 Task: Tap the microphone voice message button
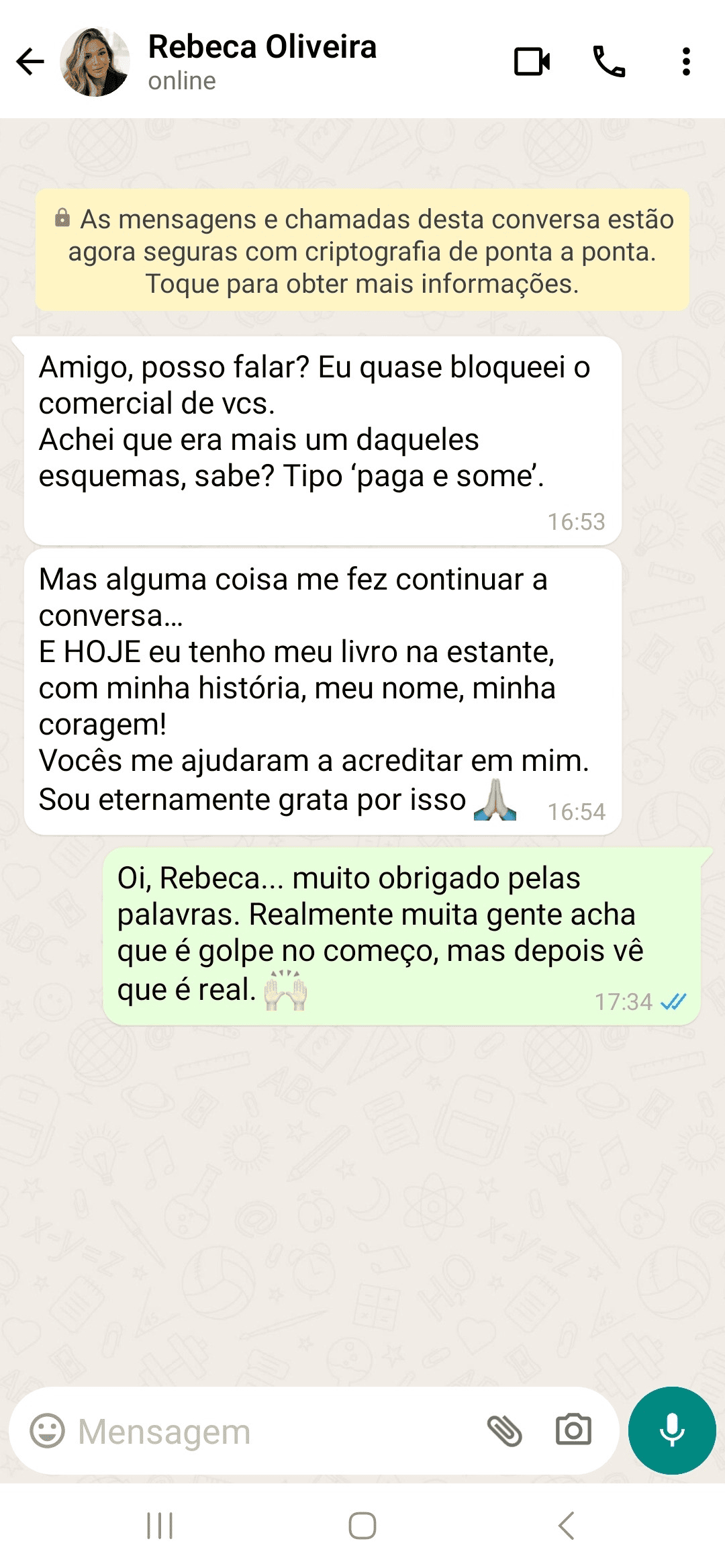click(671, 1430)
